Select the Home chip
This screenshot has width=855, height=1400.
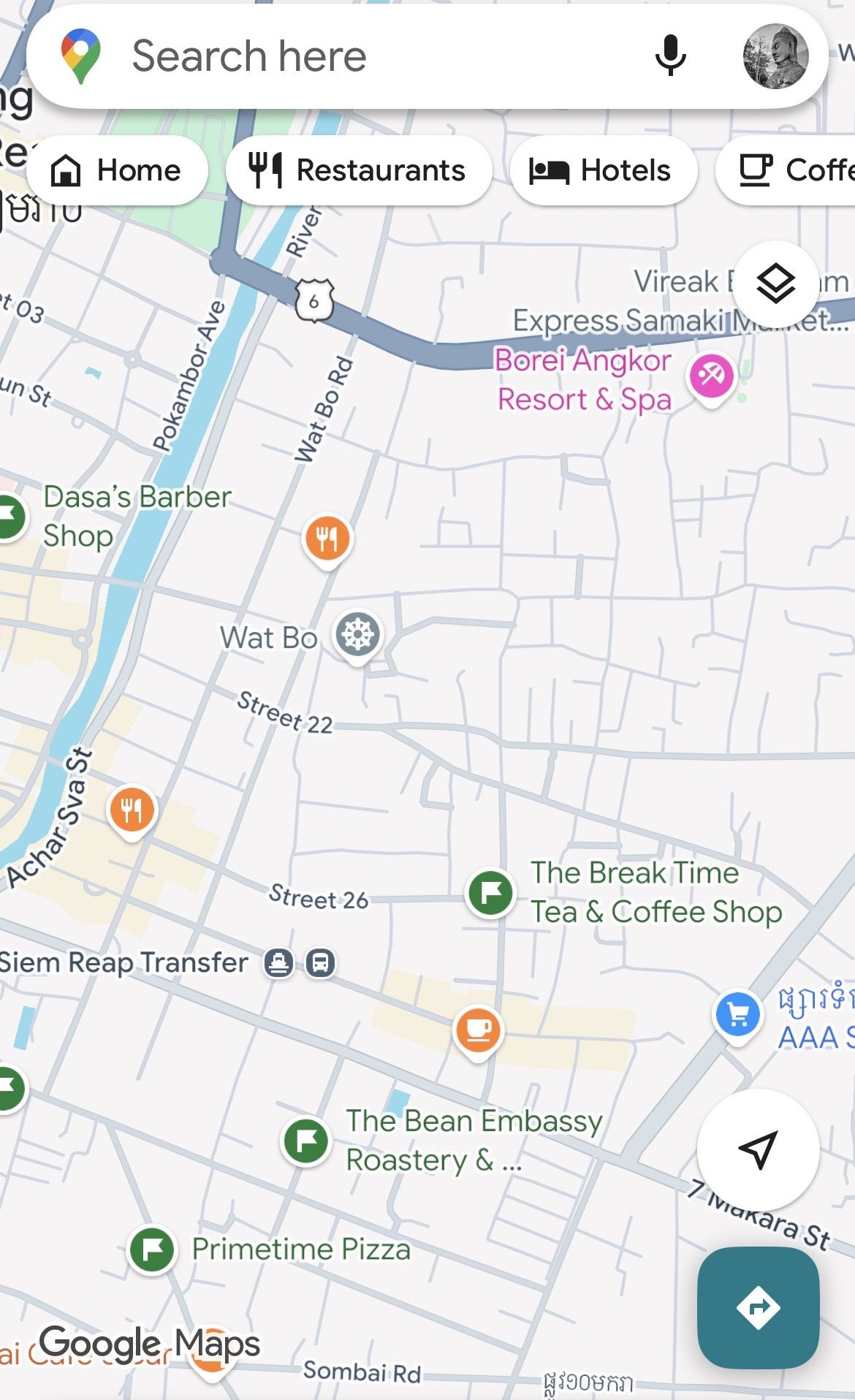pos(117,171)
